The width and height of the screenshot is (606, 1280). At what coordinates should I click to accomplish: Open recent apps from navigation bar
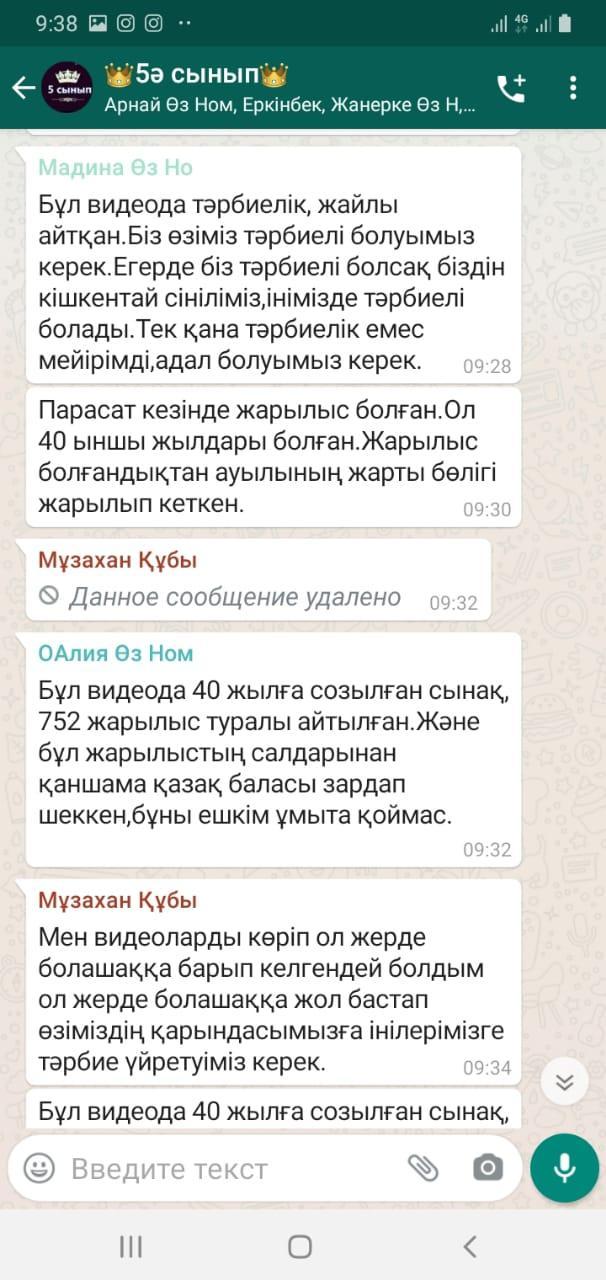click(131, 1246)
